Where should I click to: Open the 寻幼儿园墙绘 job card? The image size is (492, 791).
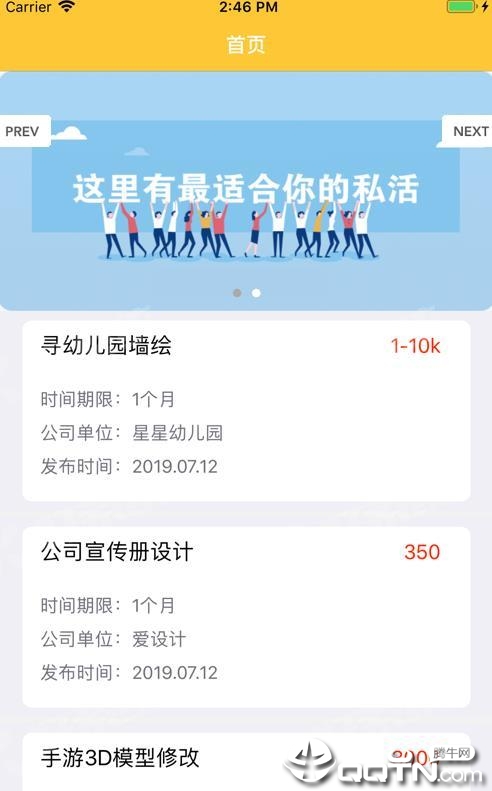246,411
